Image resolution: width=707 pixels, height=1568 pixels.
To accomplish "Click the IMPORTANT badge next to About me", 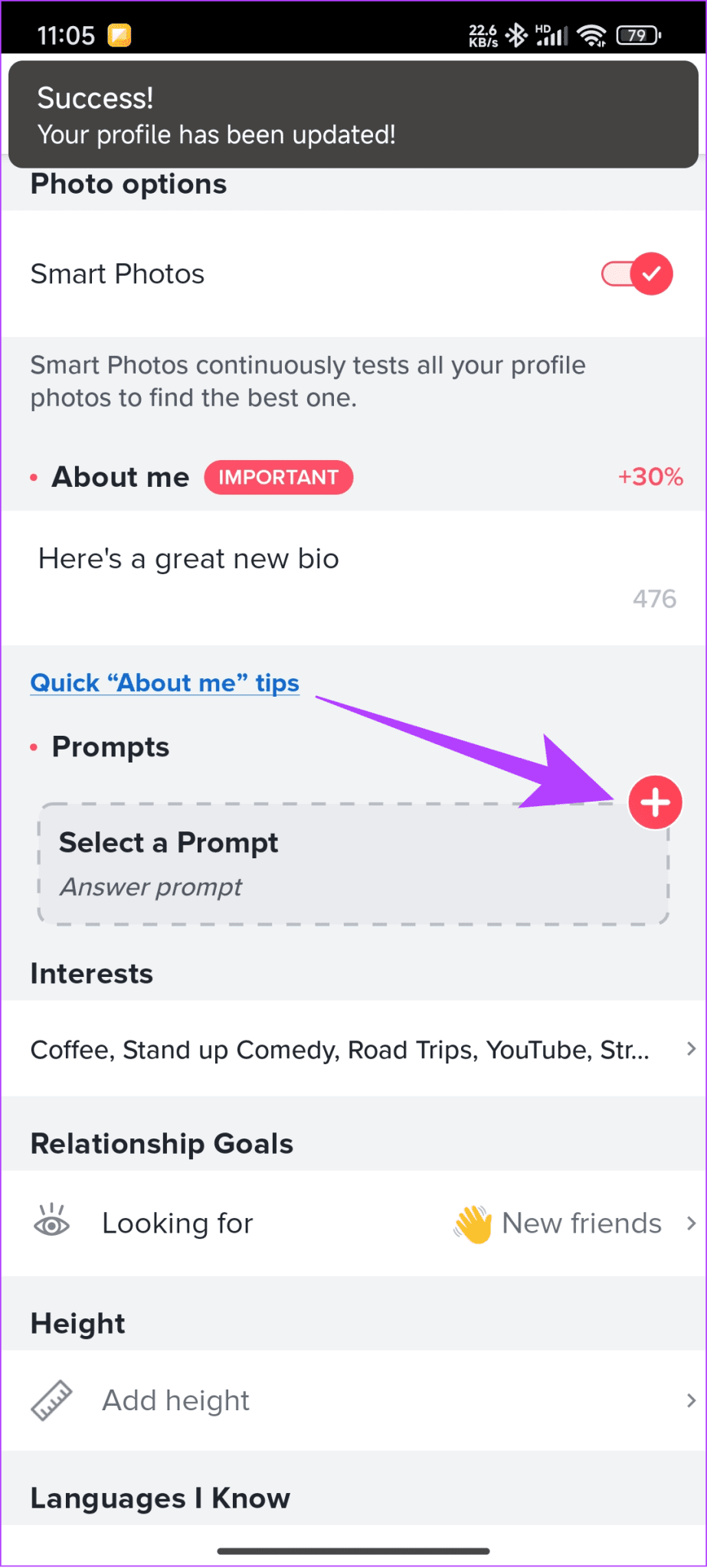I will click(x=278, y=477).
